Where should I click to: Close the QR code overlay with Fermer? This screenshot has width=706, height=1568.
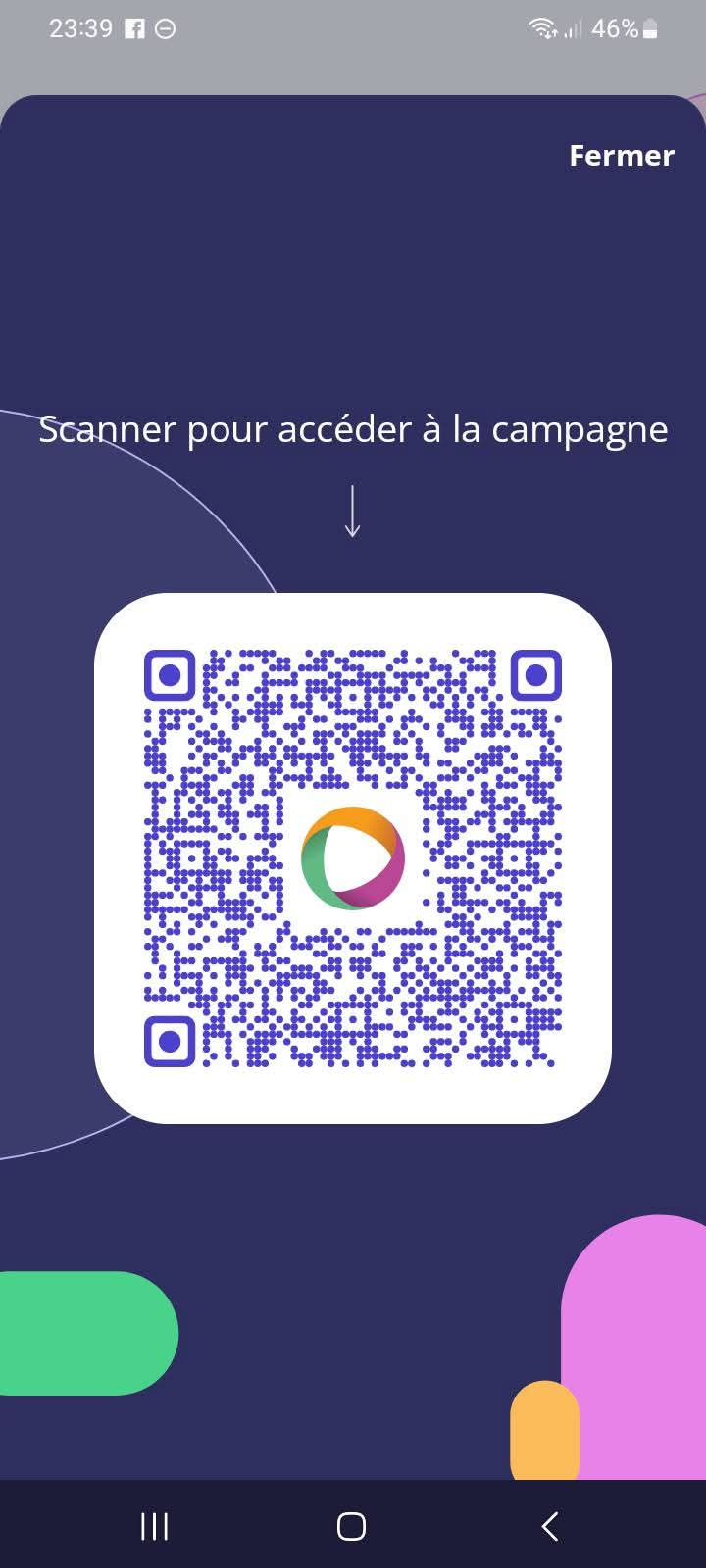[x=621, y=156]
